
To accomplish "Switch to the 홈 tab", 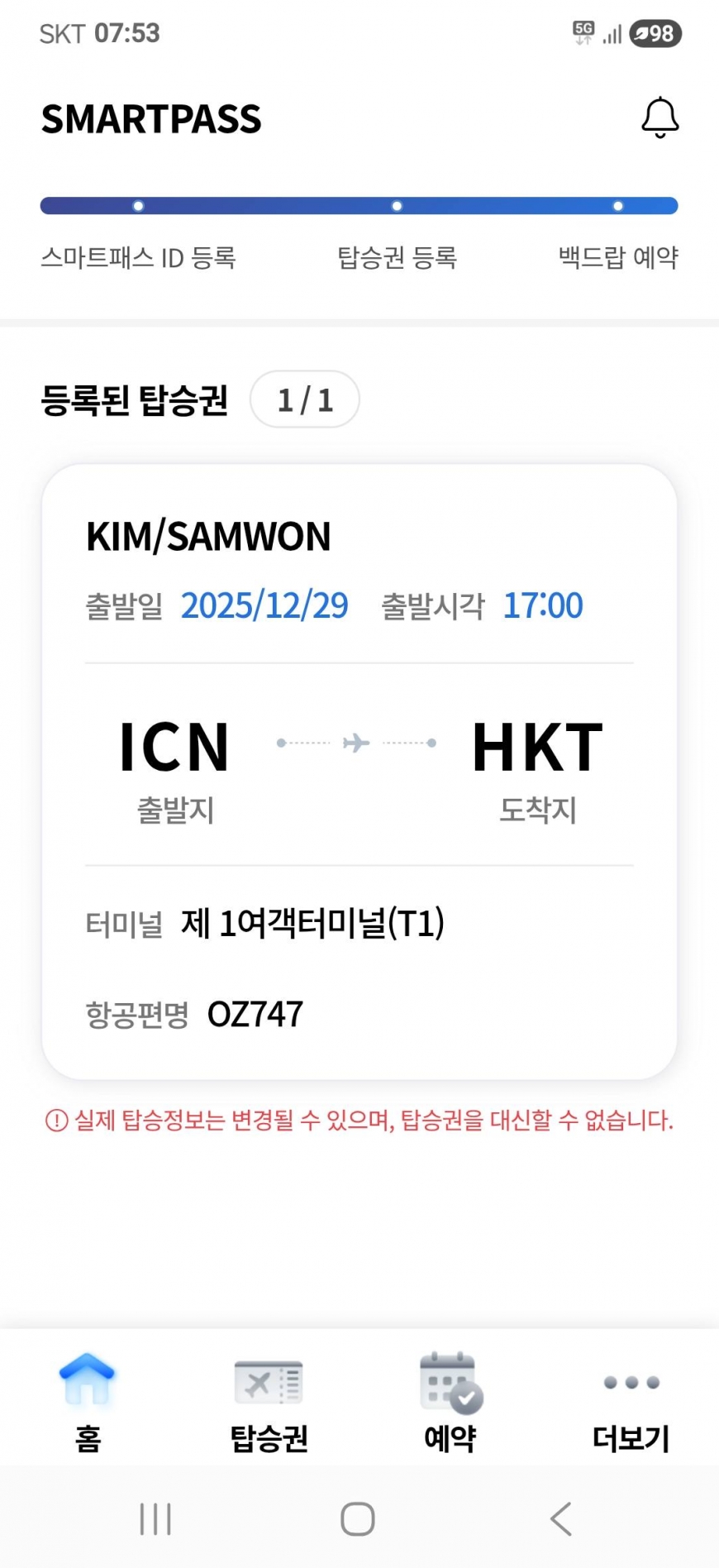I will click(x=88, y=1403).
